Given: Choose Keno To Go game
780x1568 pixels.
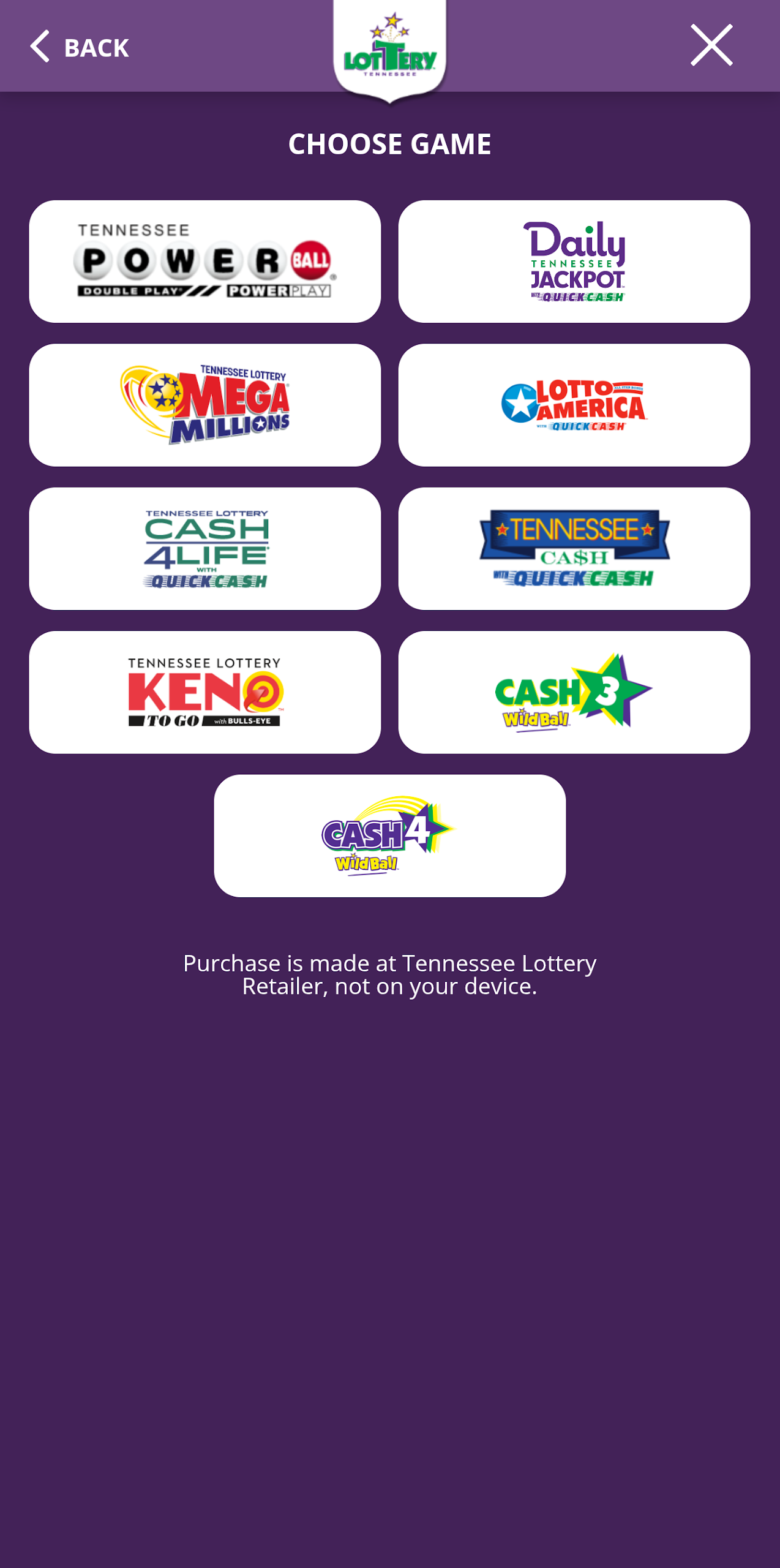Looking at the screenshot, I should [204, 692].
